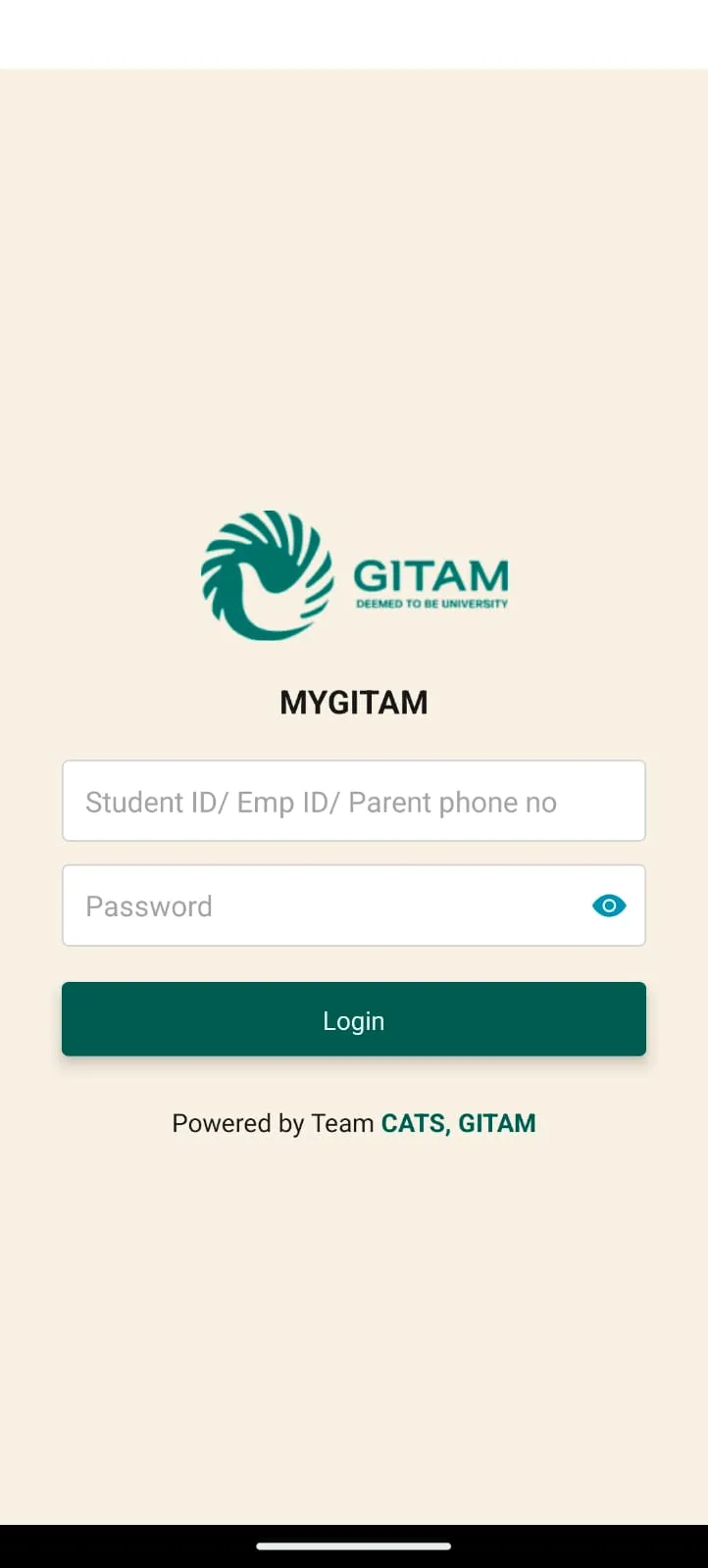Tap the Login button

coord(353,1019)
